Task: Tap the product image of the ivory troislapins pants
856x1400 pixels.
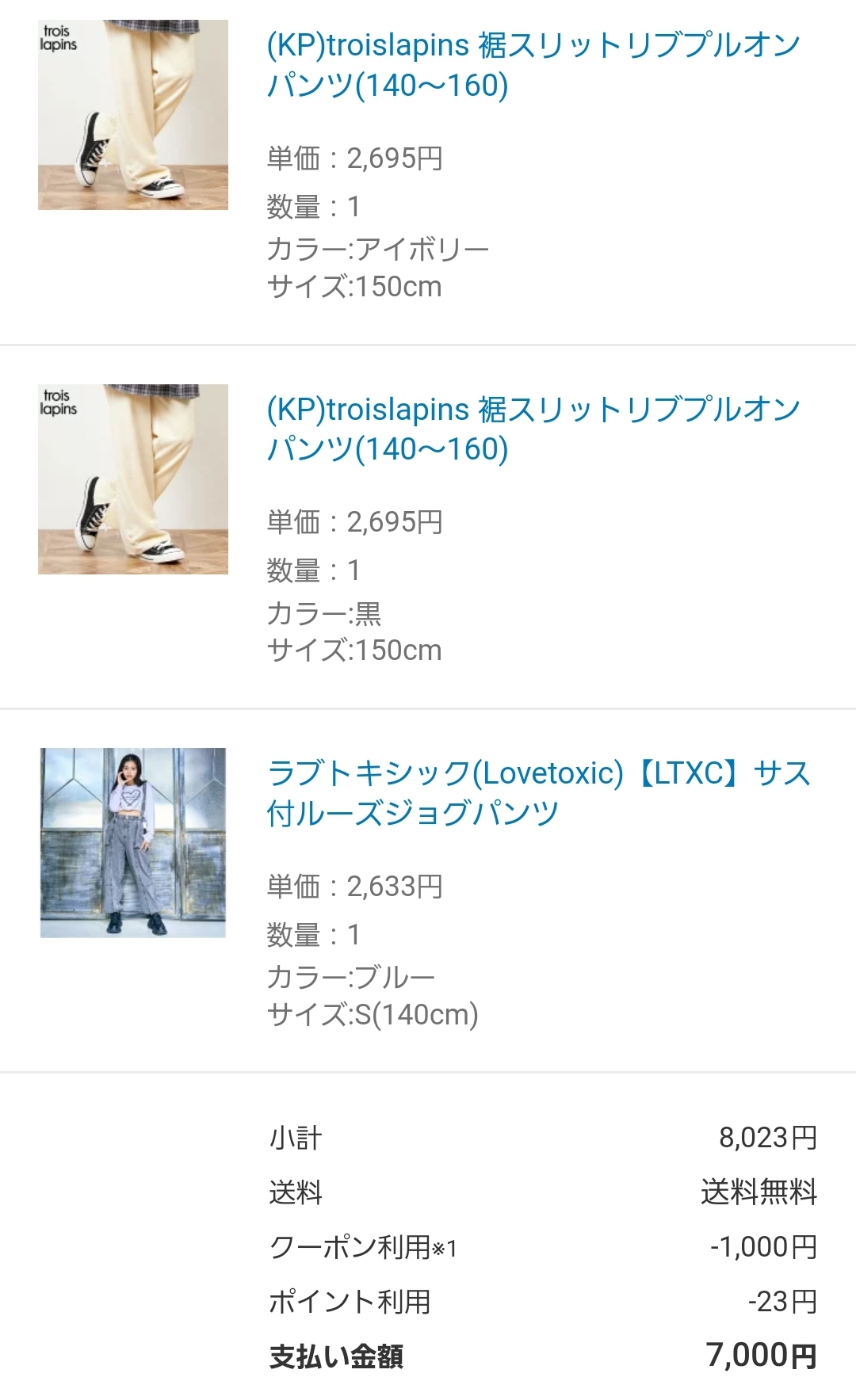Action: coord(133,115)
